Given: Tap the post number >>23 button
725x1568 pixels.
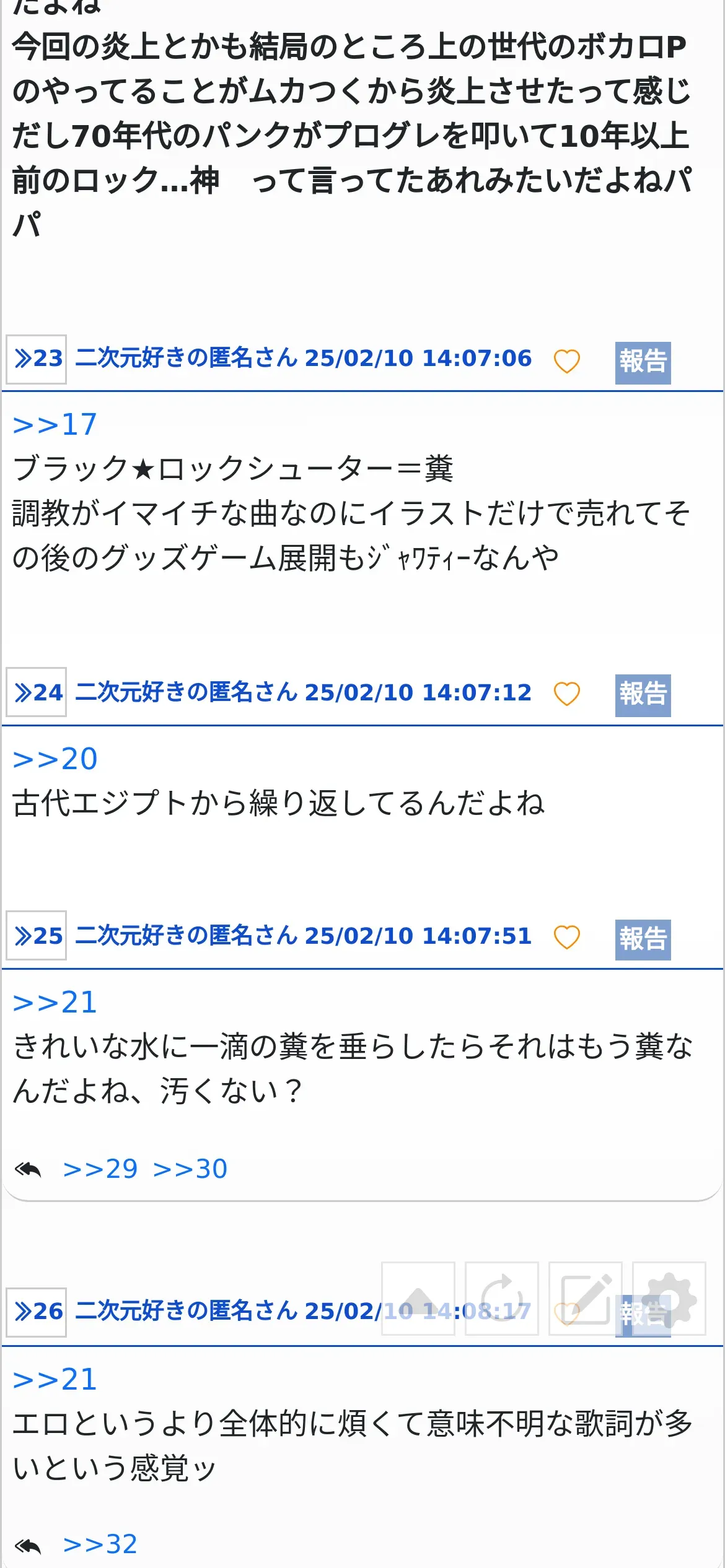Looking at the screenshot, I should coord(37,359).
